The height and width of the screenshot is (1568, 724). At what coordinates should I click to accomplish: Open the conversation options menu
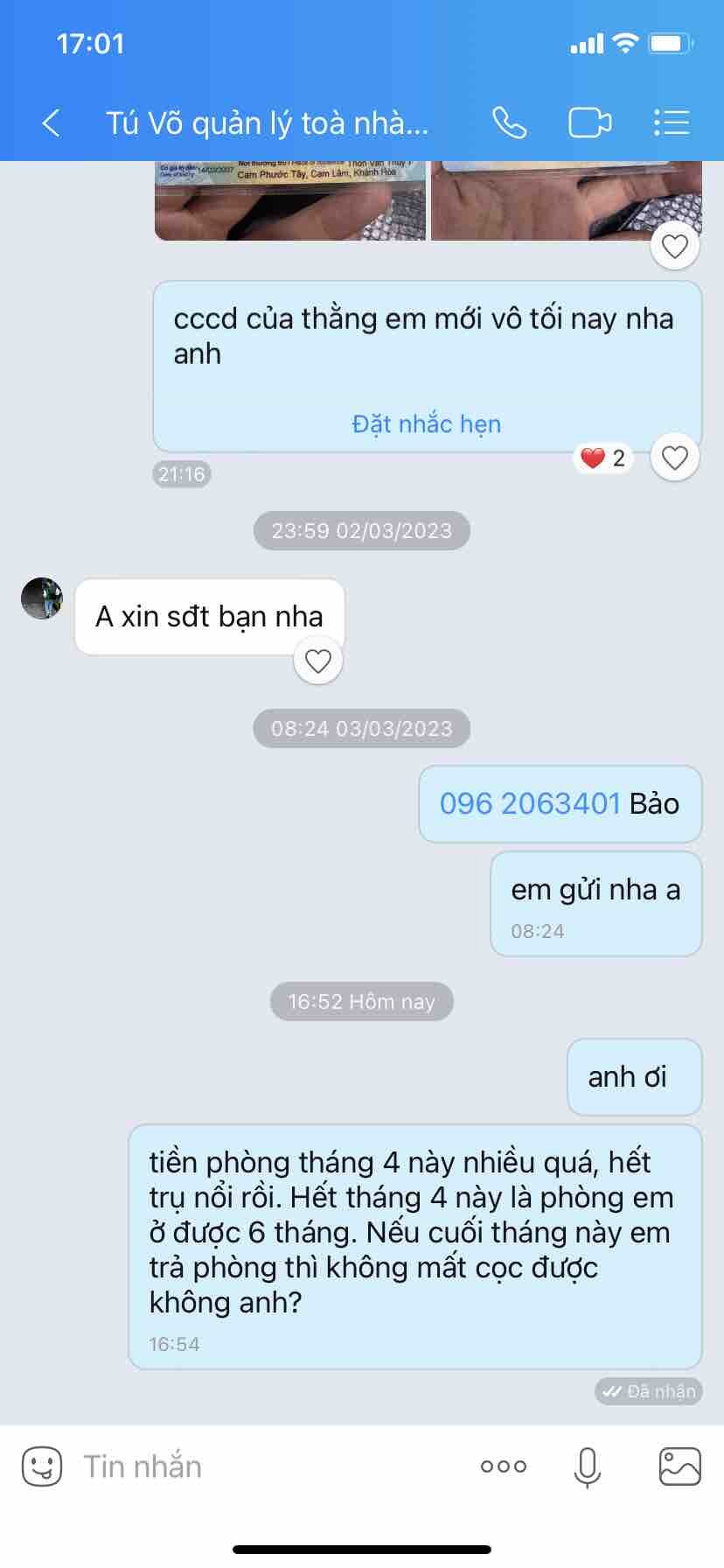coord(672,123)
